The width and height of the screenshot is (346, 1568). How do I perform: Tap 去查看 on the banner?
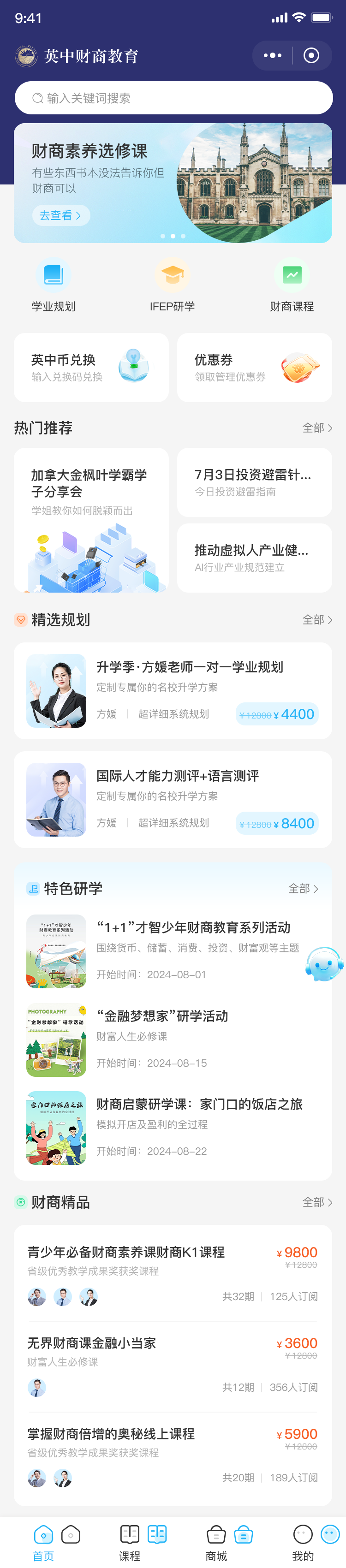[60, 215]
